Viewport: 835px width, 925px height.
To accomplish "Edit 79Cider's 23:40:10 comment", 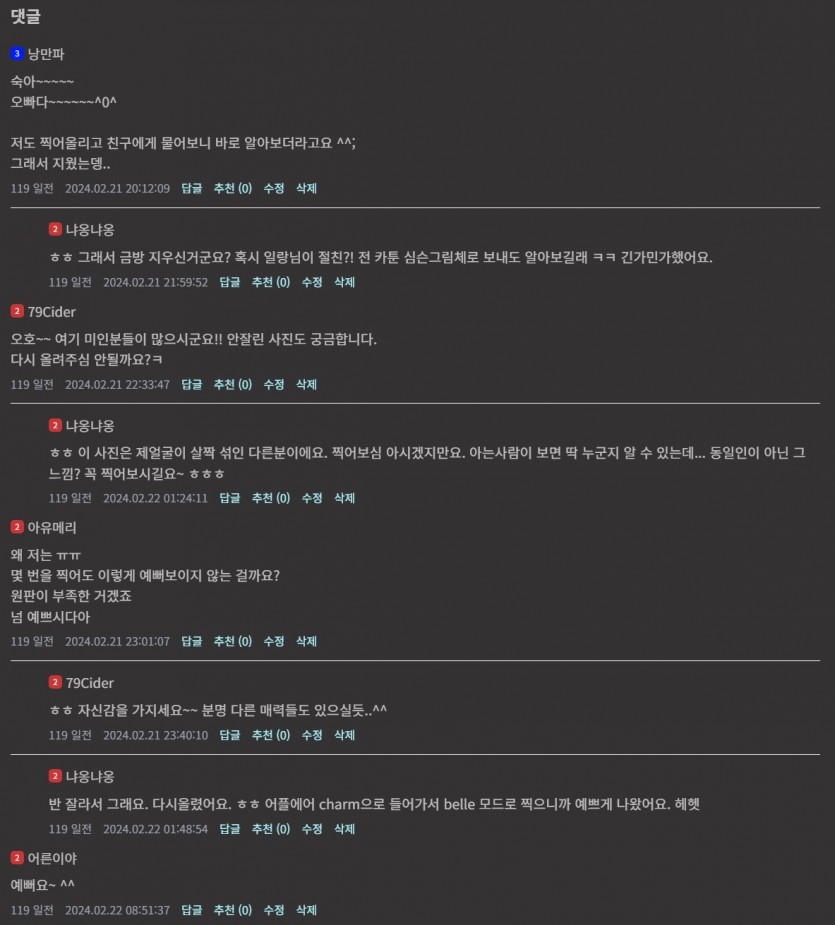I will point(312,735).
